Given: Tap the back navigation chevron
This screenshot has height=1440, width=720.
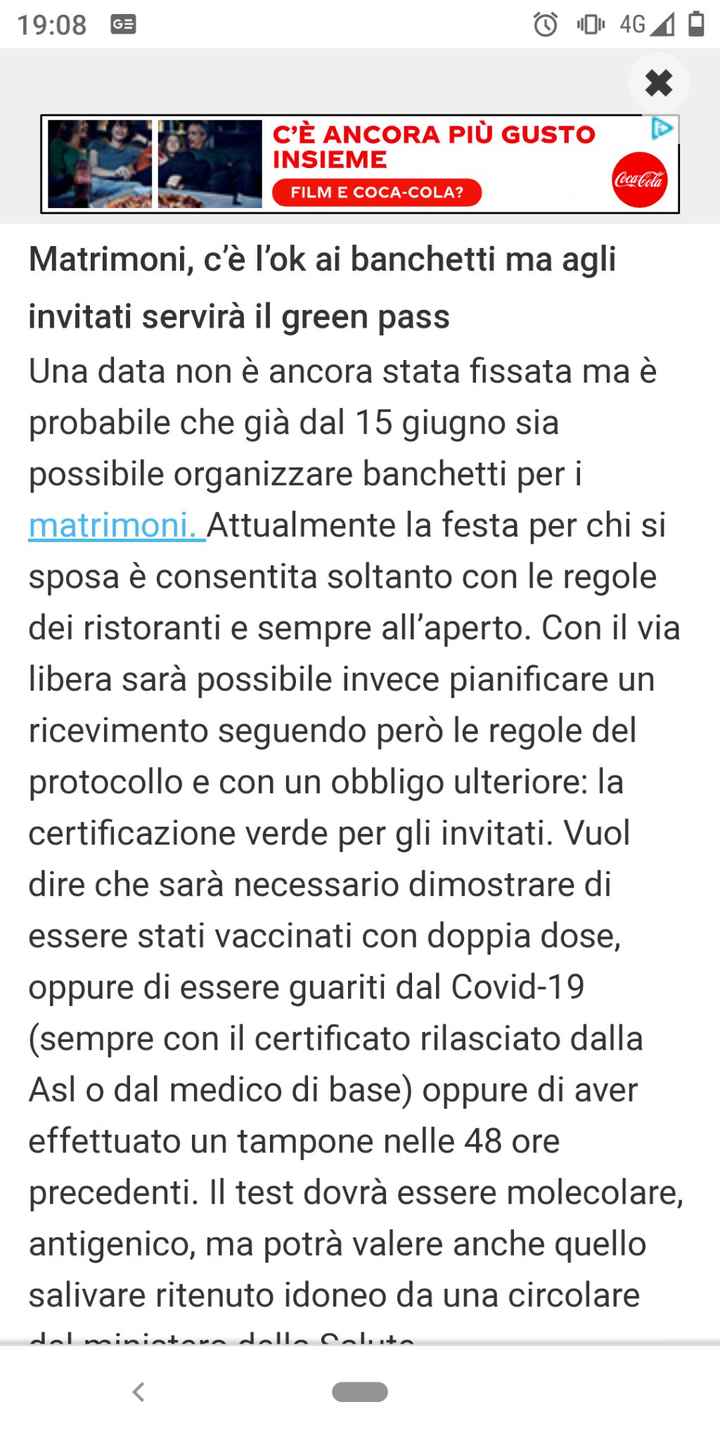Looking at the screenshot, I should coord(140,1390).
